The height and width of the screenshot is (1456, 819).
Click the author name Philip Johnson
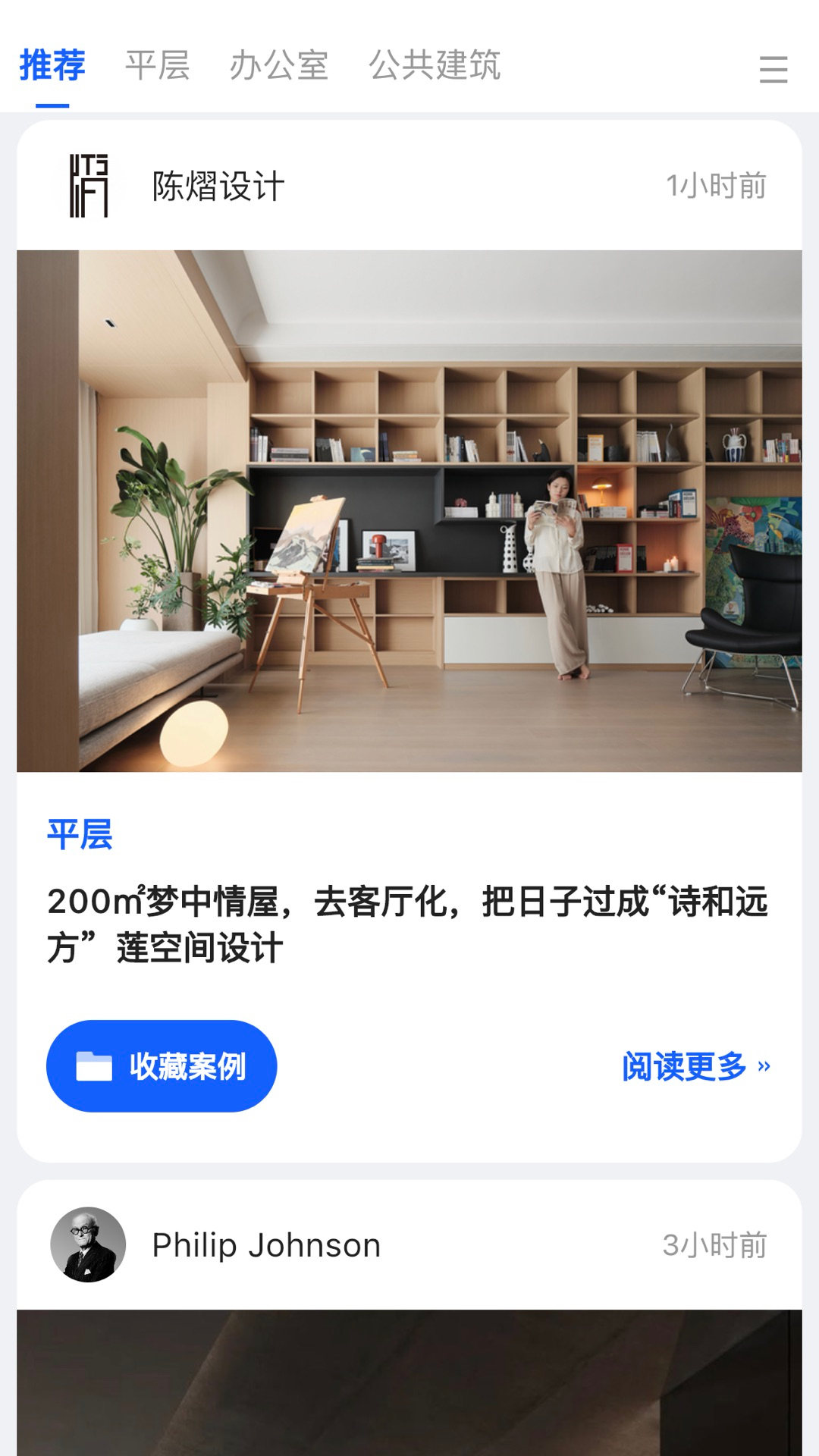coord(266,1244)
